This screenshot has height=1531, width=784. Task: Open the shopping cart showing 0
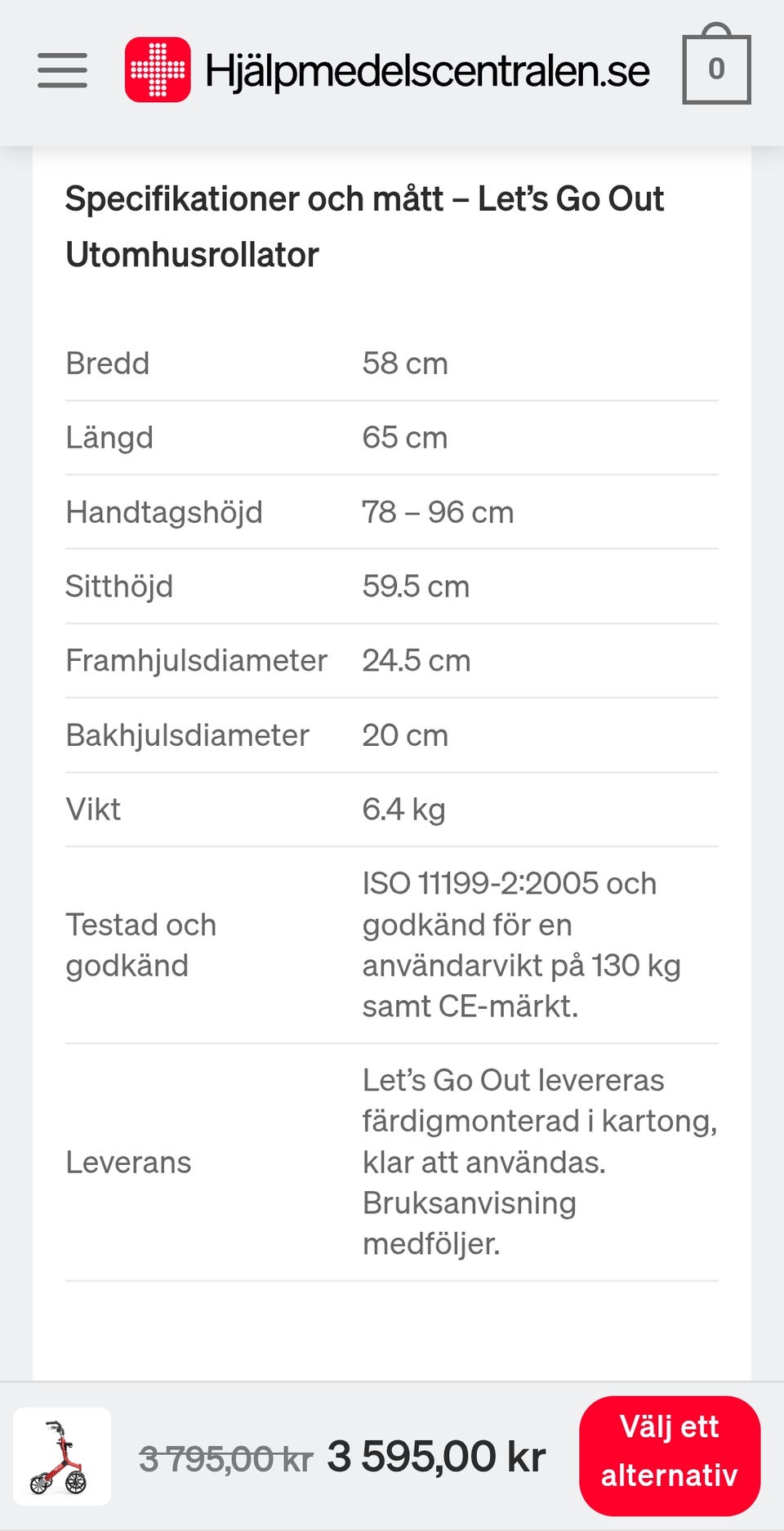716,69
